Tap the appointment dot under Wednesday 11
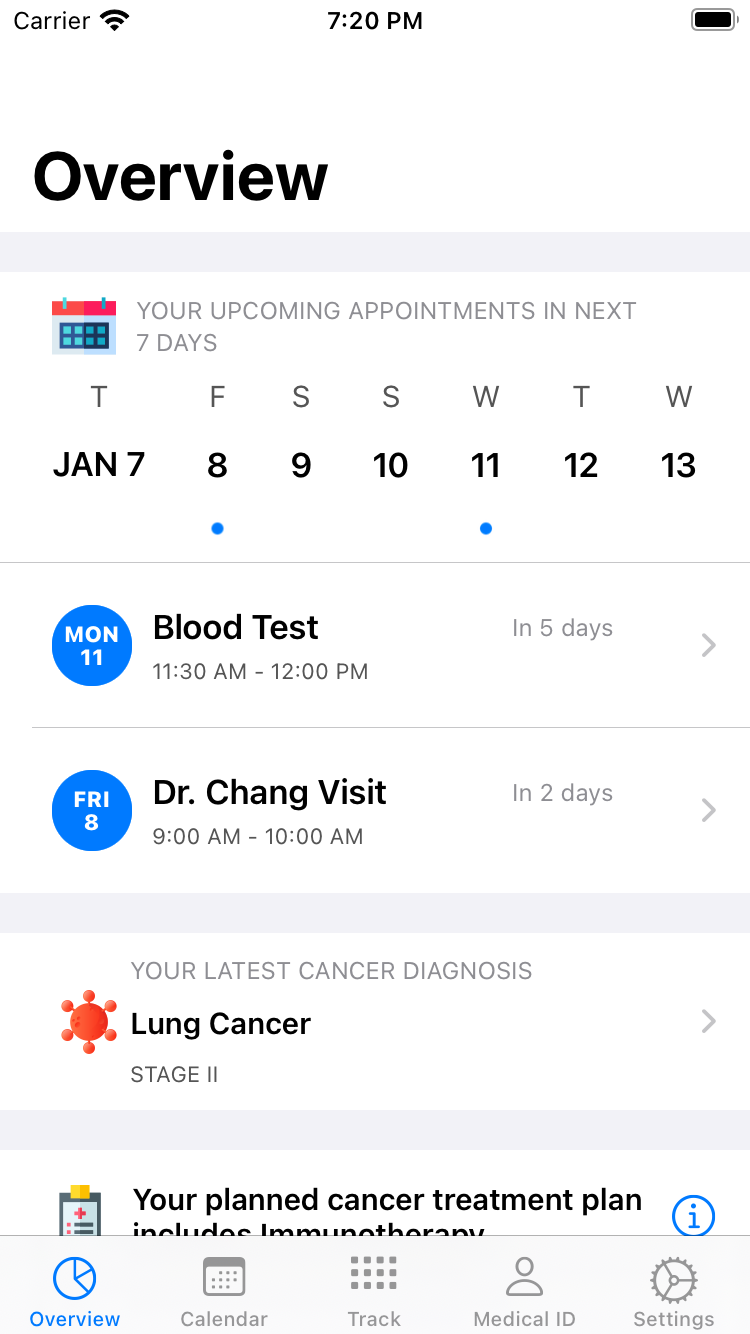 [x=485, y=528]
